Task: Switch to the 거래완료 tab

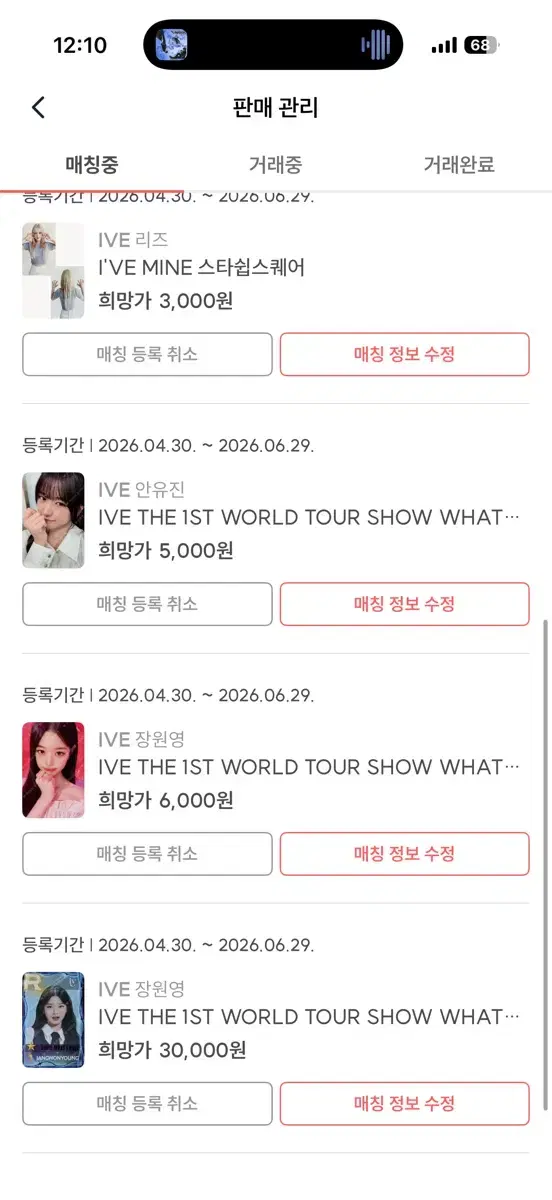Action: click(459, 165)
